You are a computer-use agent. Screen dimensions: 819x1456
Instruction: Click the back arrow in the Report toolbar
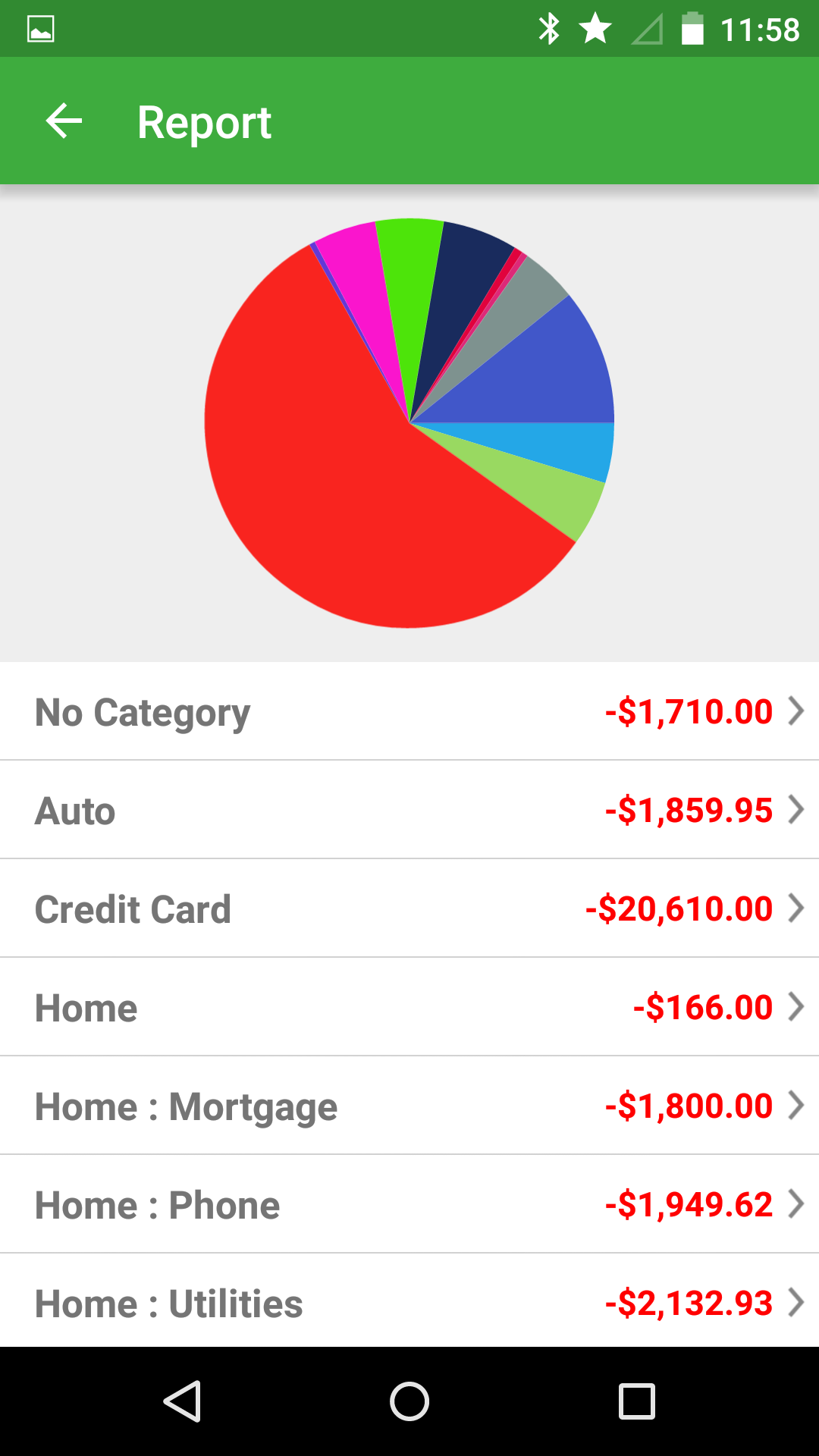pyautogui.click(x=64, y=121)
